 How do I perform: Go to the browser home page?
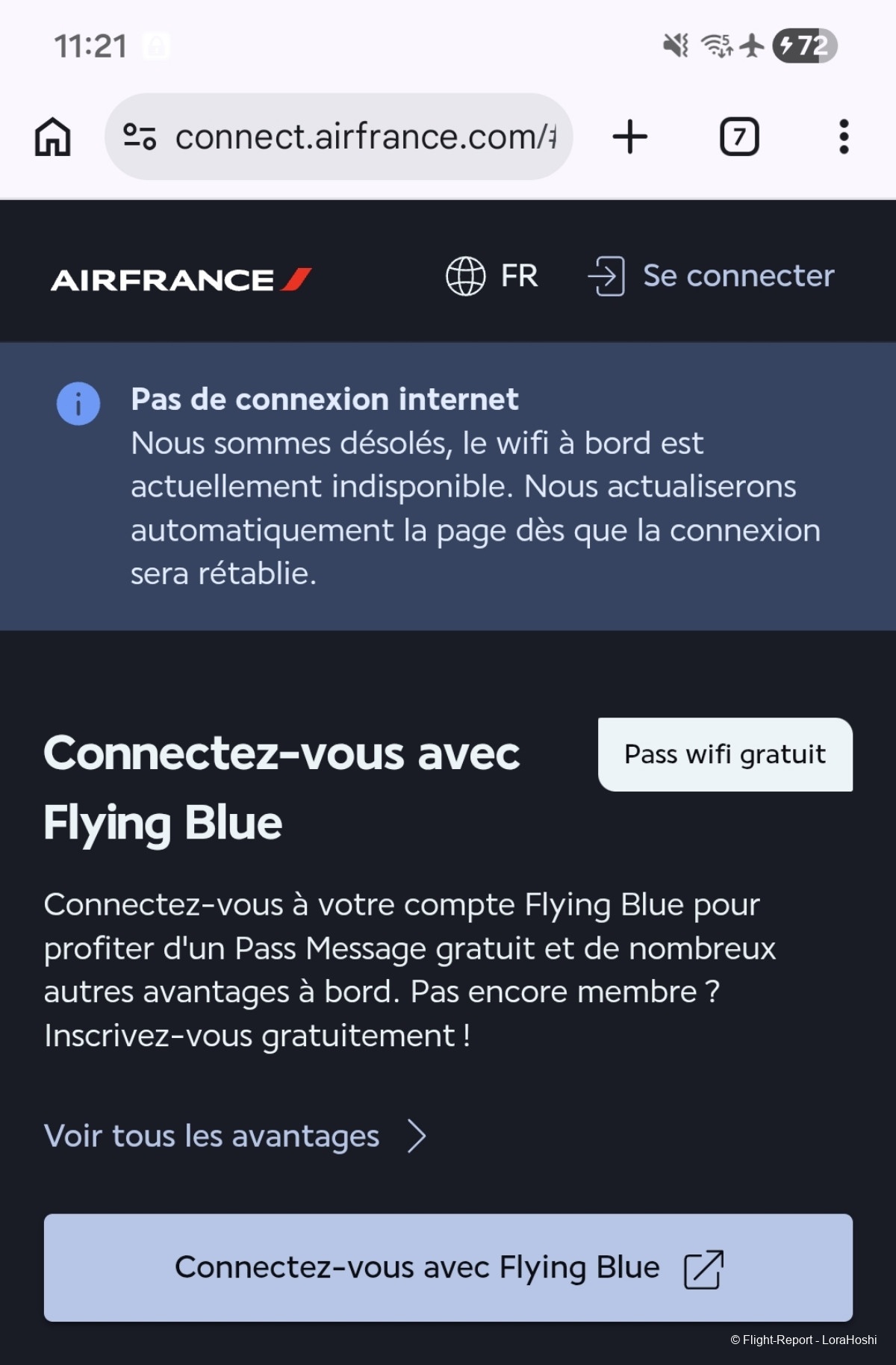tap(53, 137)
